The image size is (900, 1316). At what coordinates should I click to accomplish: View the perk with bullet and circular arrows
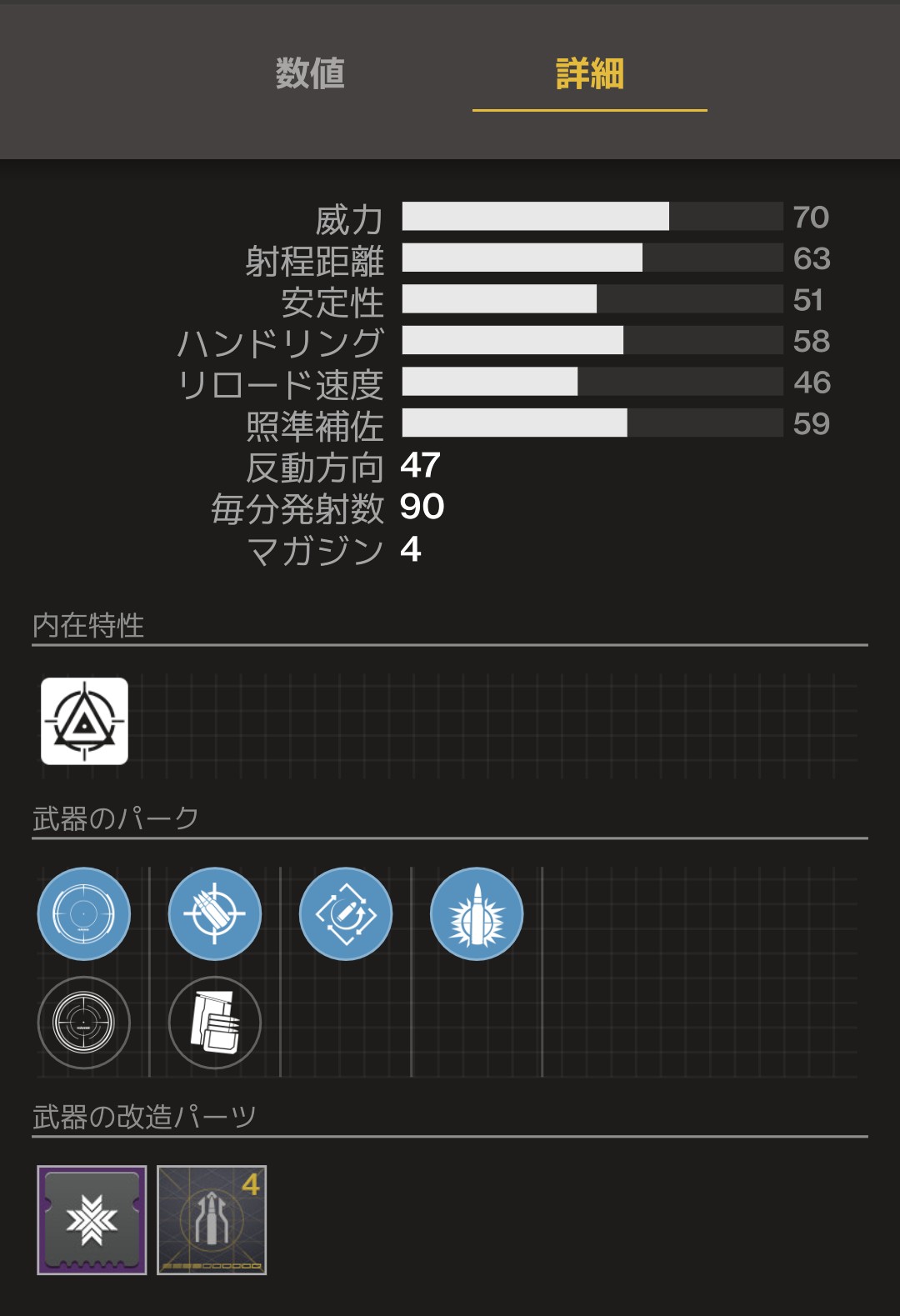point(346,913)
